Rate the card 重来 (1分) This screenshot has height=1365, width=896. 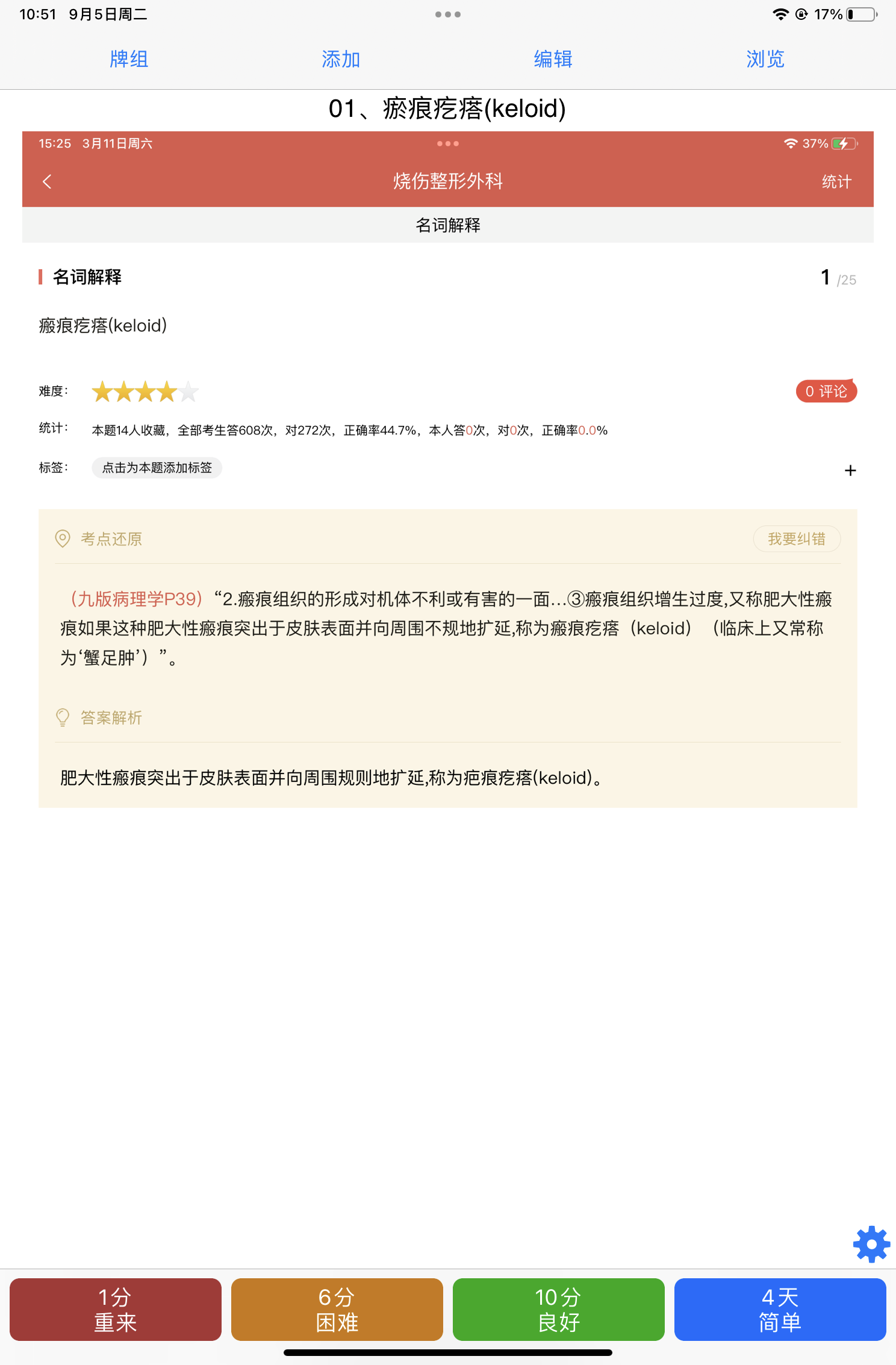click(x=116, y=1309)
